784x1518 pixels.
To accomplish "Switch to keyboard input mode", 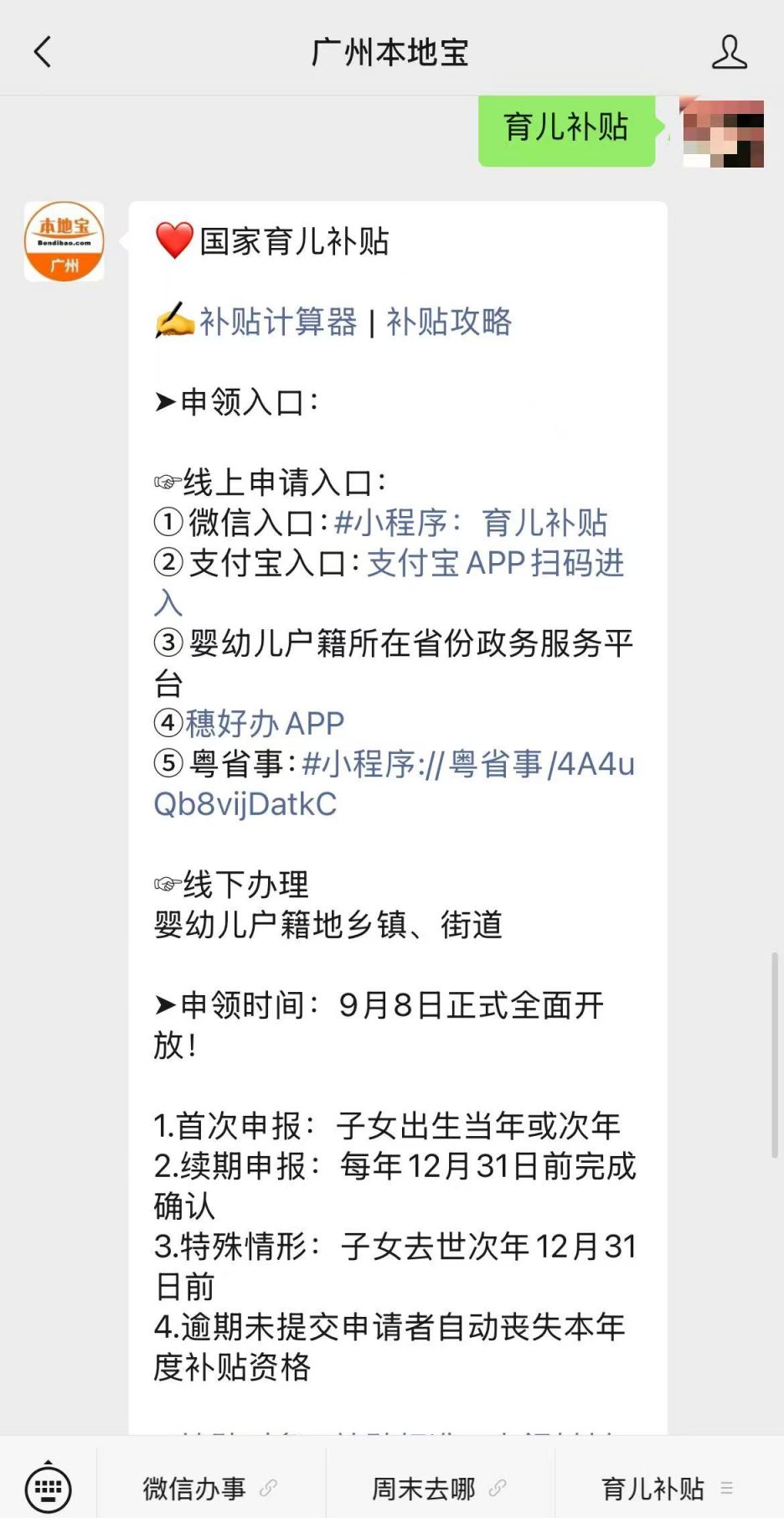I will point(48,1488).
